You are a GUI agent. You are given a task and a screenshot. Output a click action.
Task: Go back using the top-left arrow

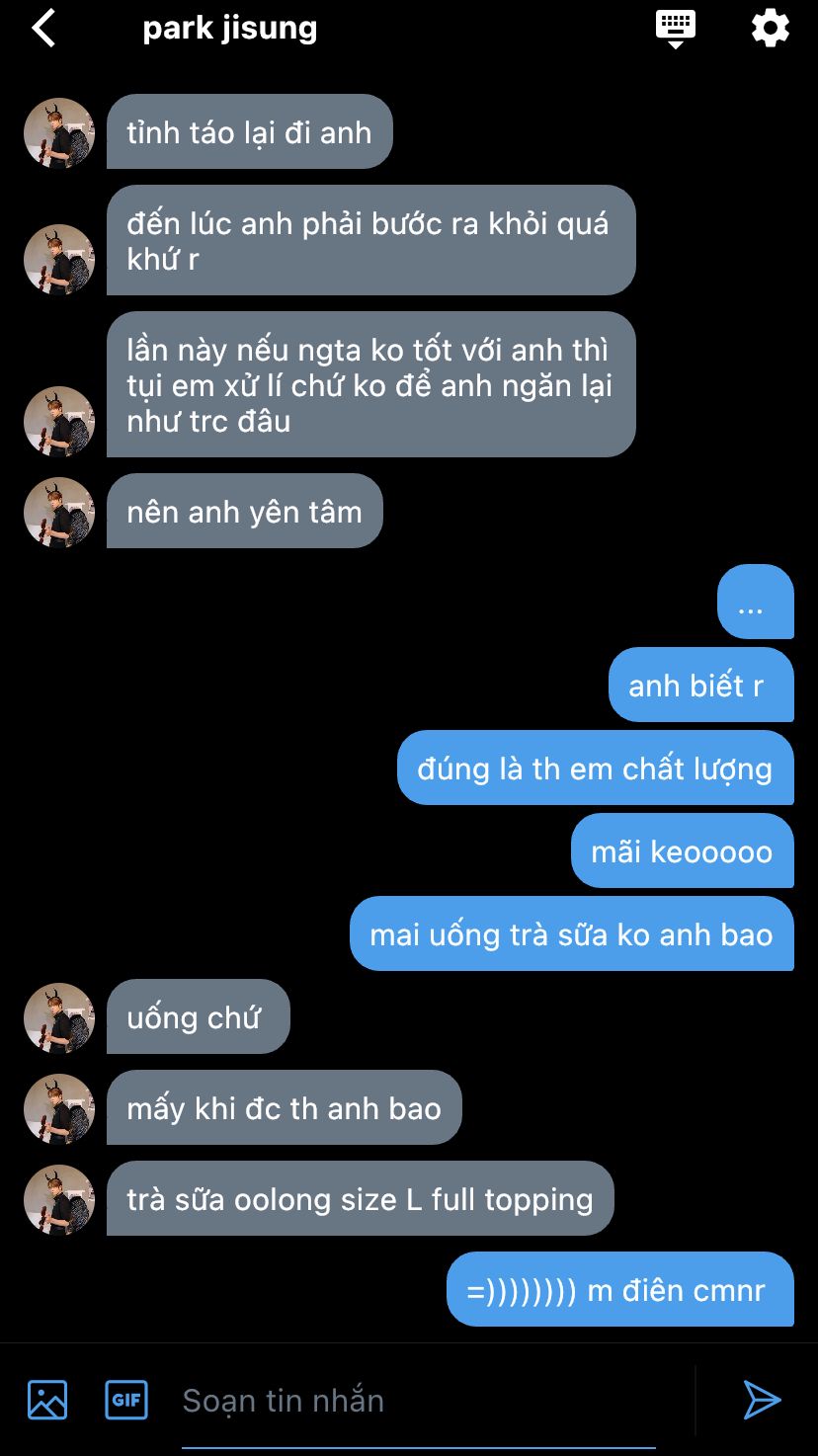[x=43, y=29]
